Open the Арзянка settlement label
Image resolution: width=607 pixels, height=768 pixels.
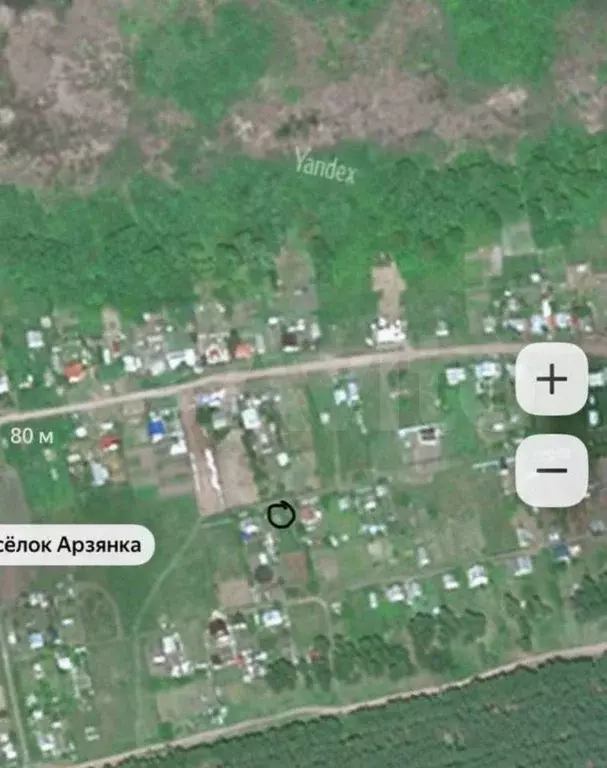75,546
